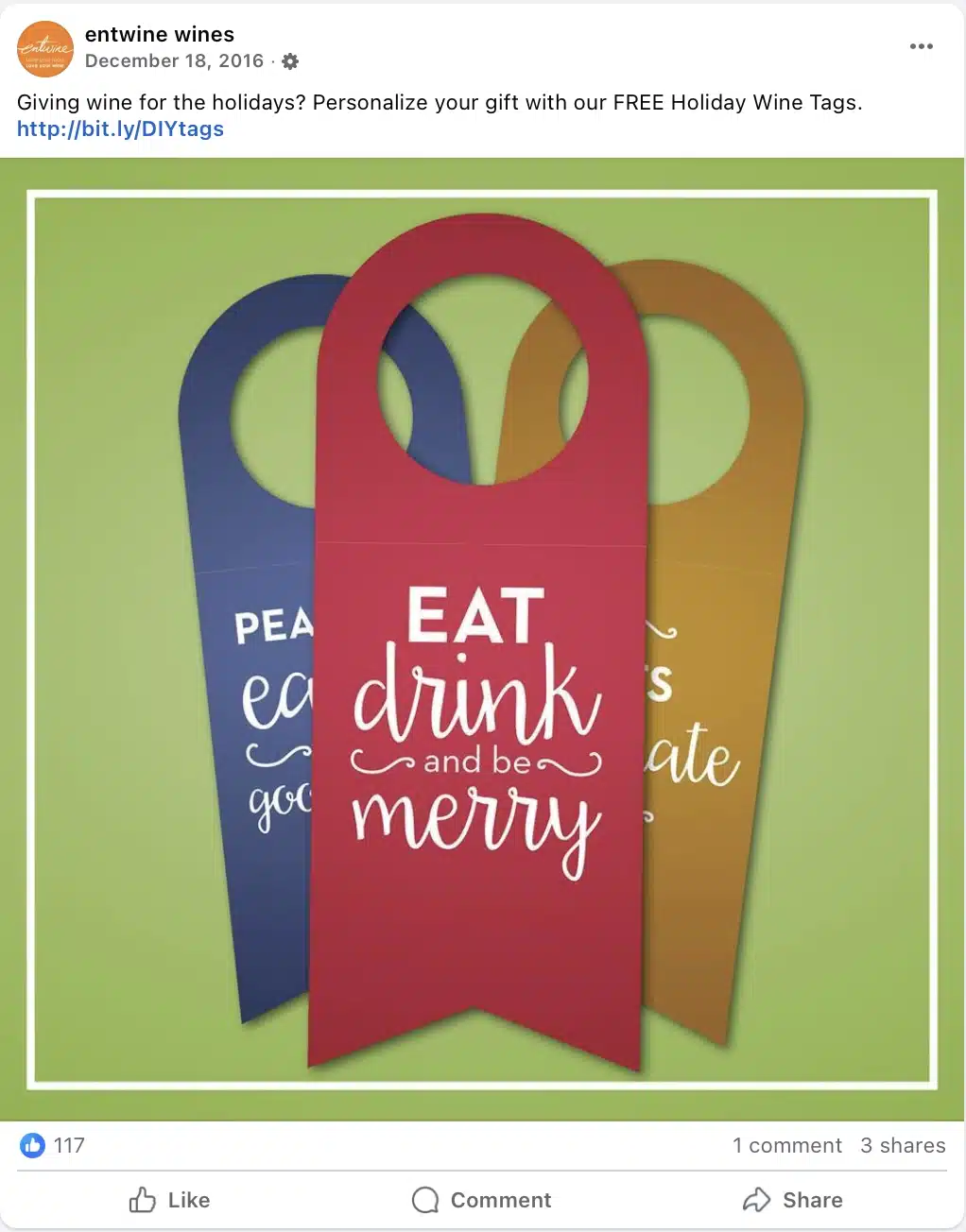
Task: Share this post
Action: (x=792, y=1200)
